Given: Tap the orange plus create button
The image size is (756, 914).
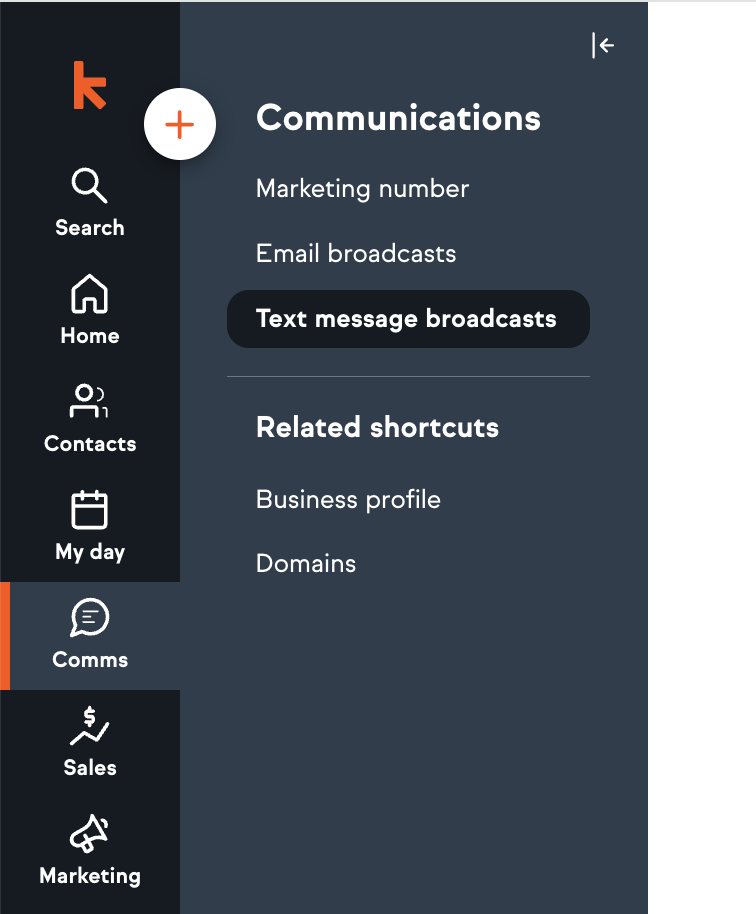Looking at the screenshot, I should click(180, 125).
